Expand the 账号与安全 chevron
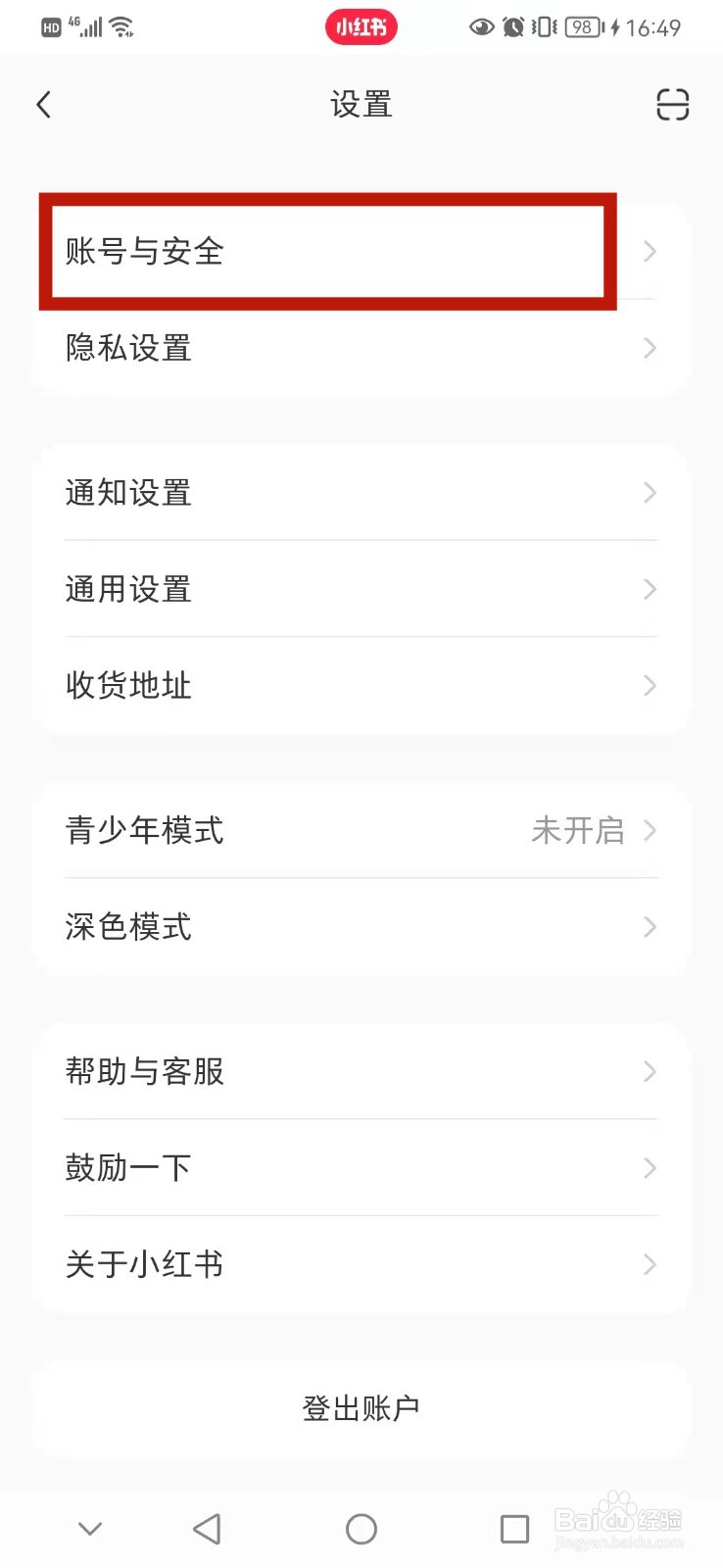The height and width of the screenshot is (1568, 723). (x=649, y=252)
